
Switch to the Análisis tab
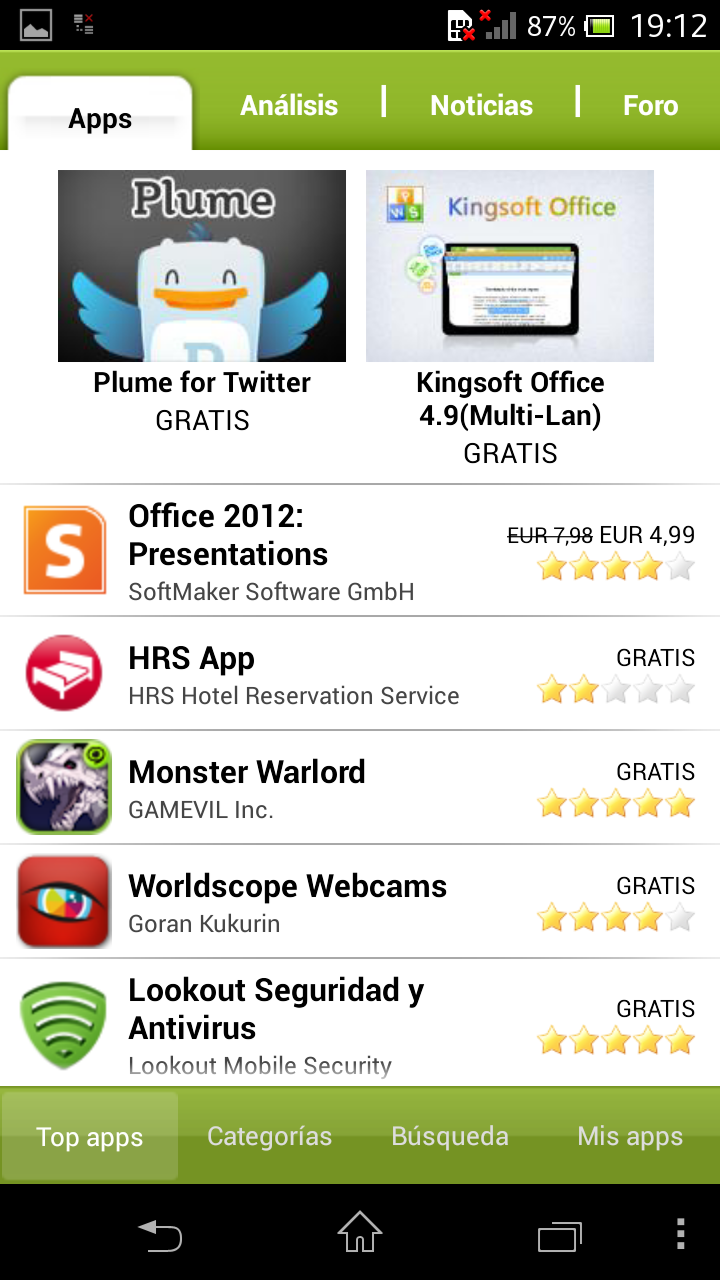289,105
